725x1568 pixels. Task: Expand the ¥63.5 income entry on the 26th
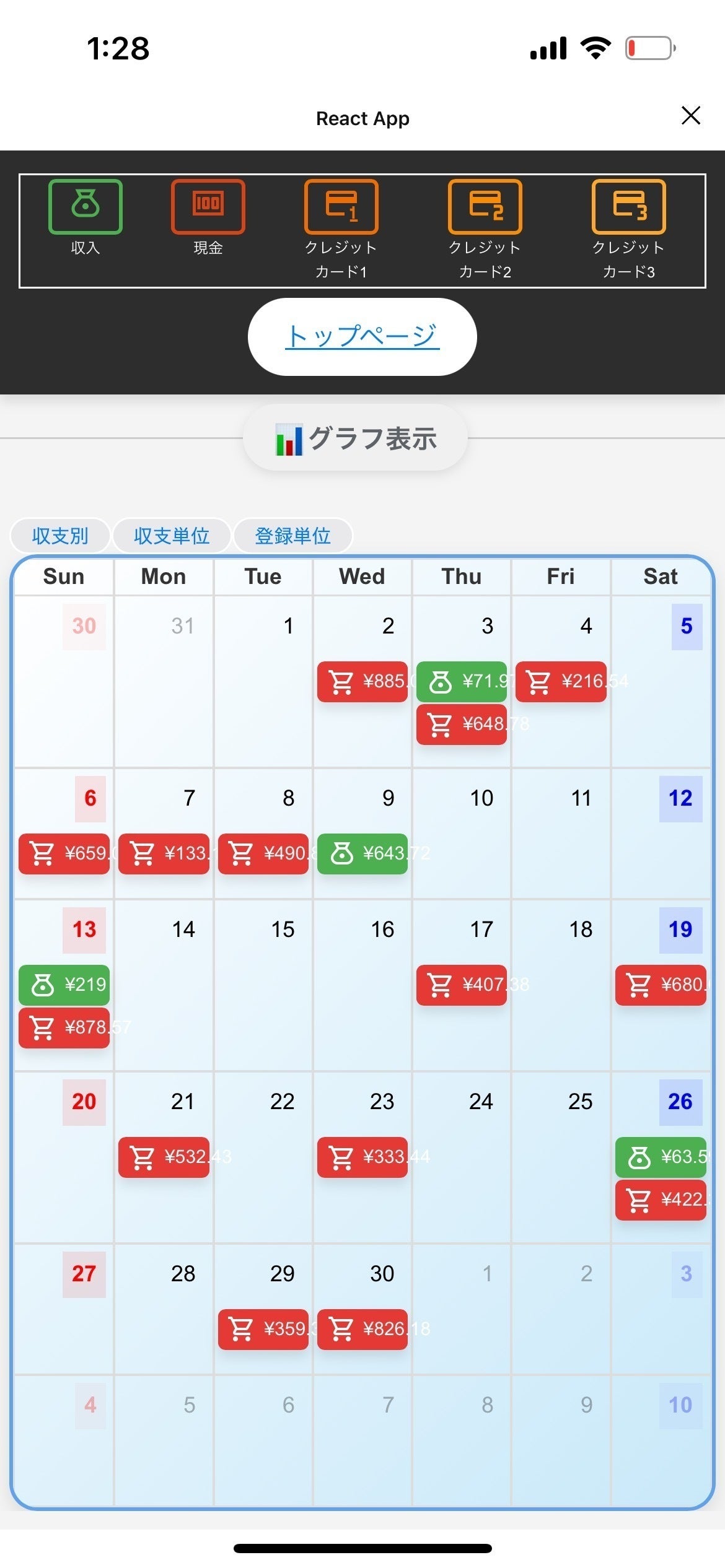[x=660, y=1156]
